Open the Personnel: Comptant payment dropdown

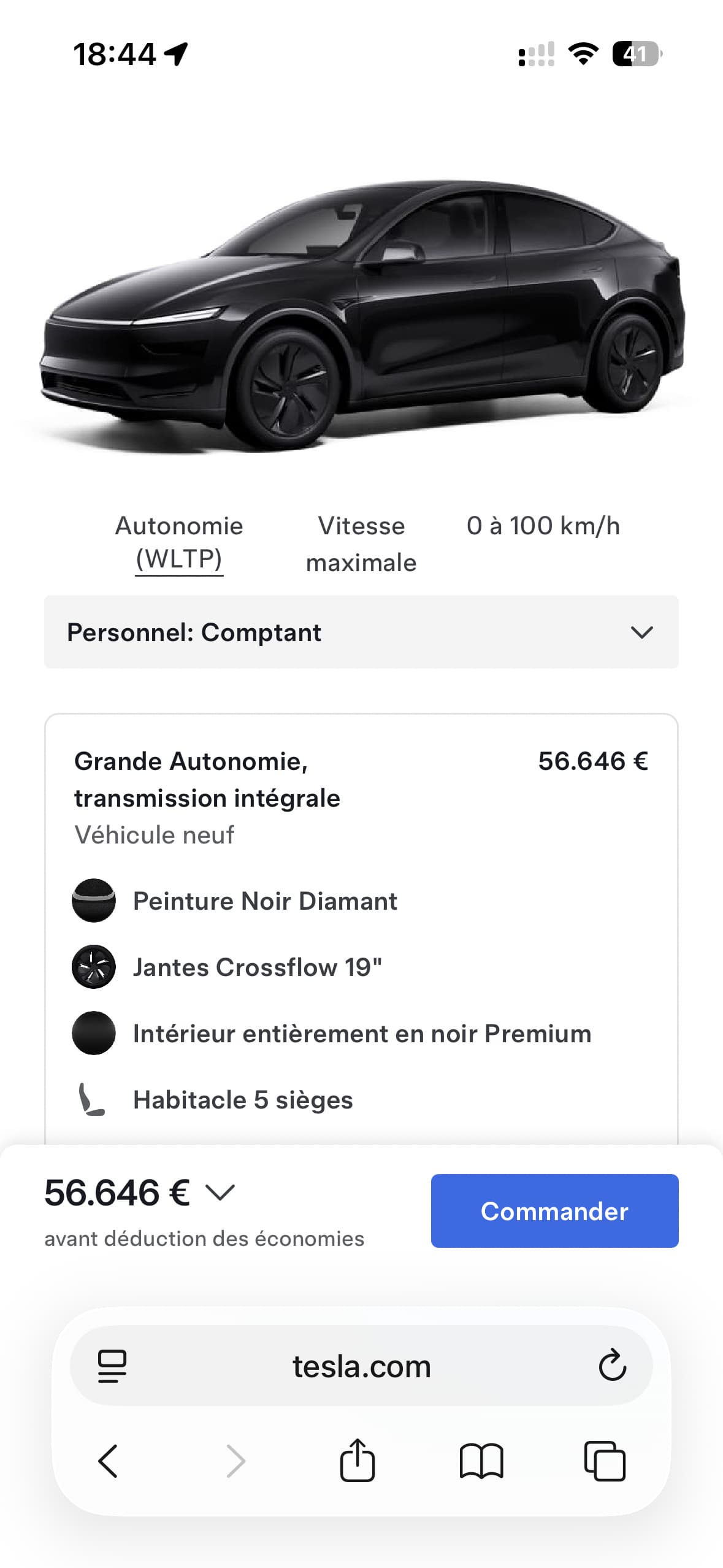[361, 632]
